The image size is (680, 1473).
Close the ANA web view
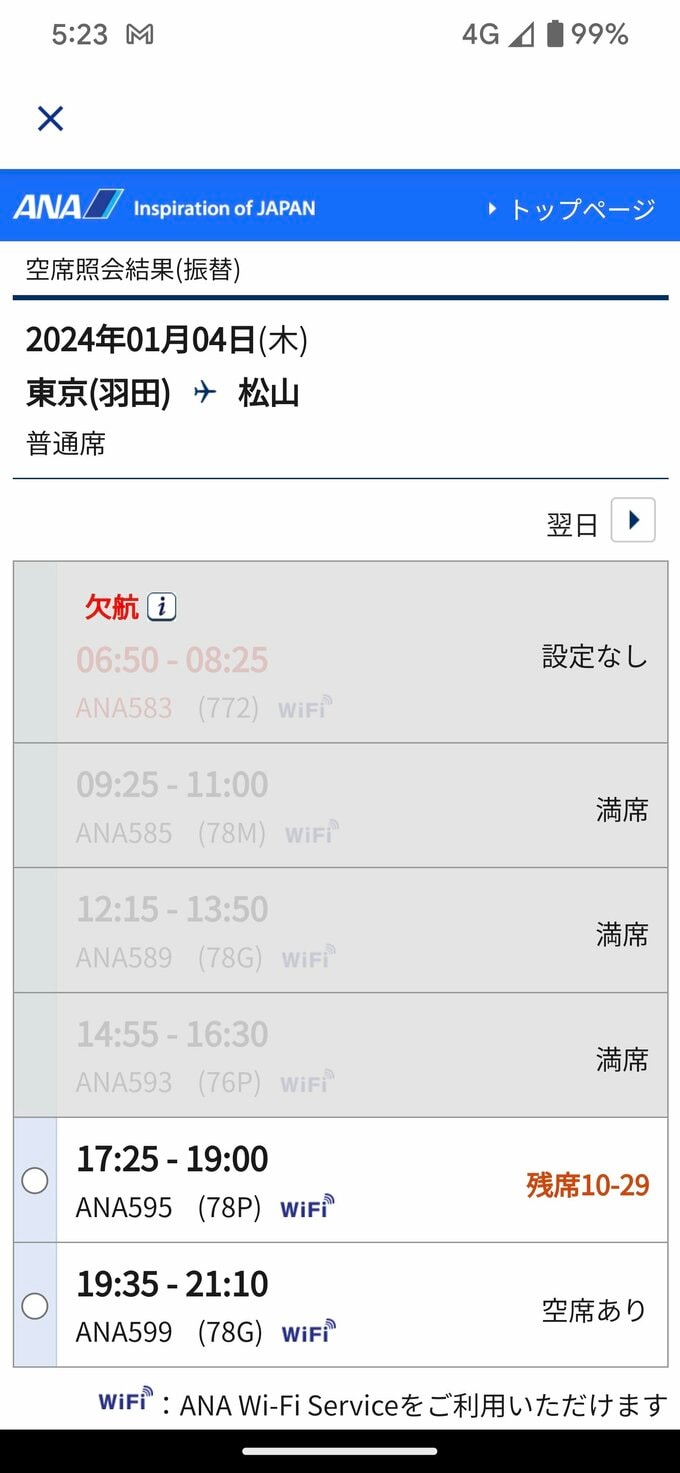click(x=50, y=119)
